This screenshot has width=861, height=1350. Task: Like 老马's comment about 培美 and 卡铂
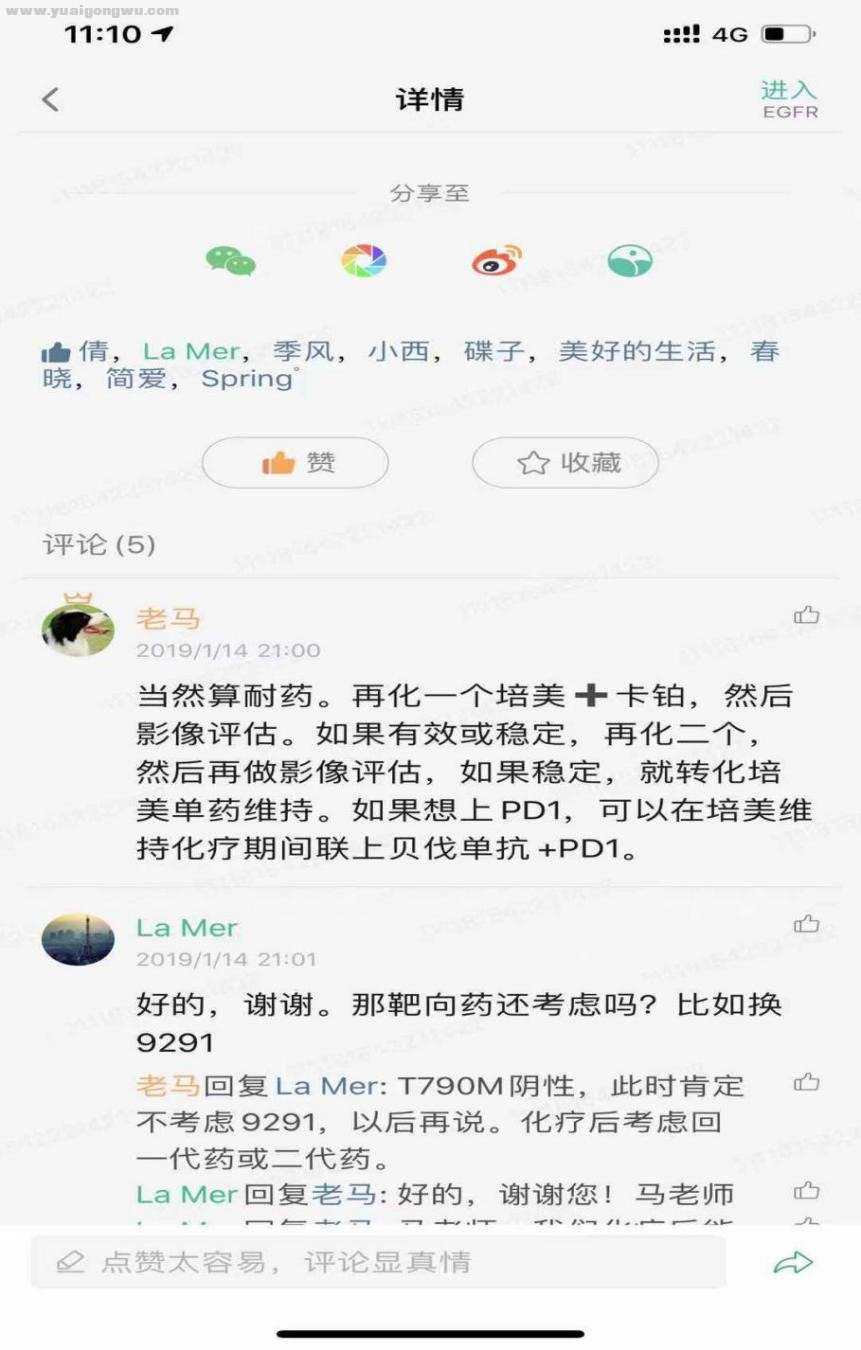806,616
